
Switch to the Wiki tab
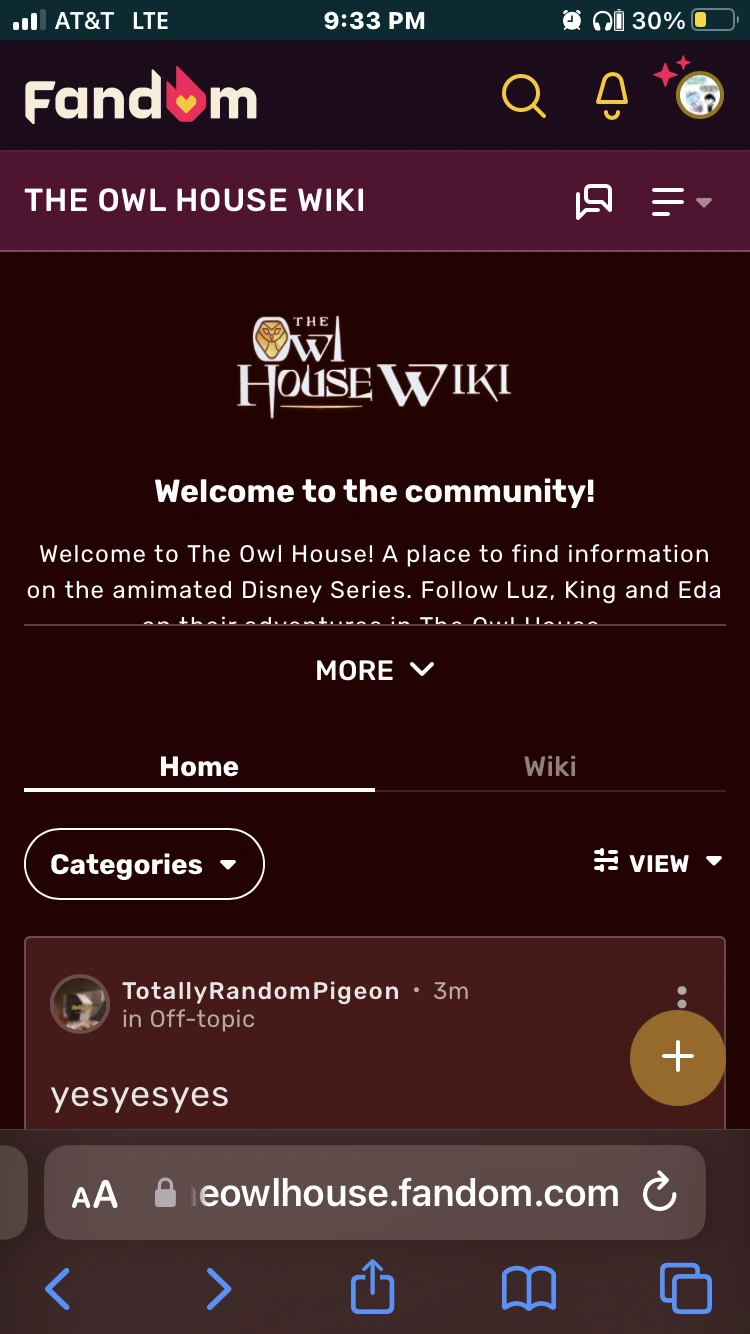pyautogui.click(x=549, y=766)
